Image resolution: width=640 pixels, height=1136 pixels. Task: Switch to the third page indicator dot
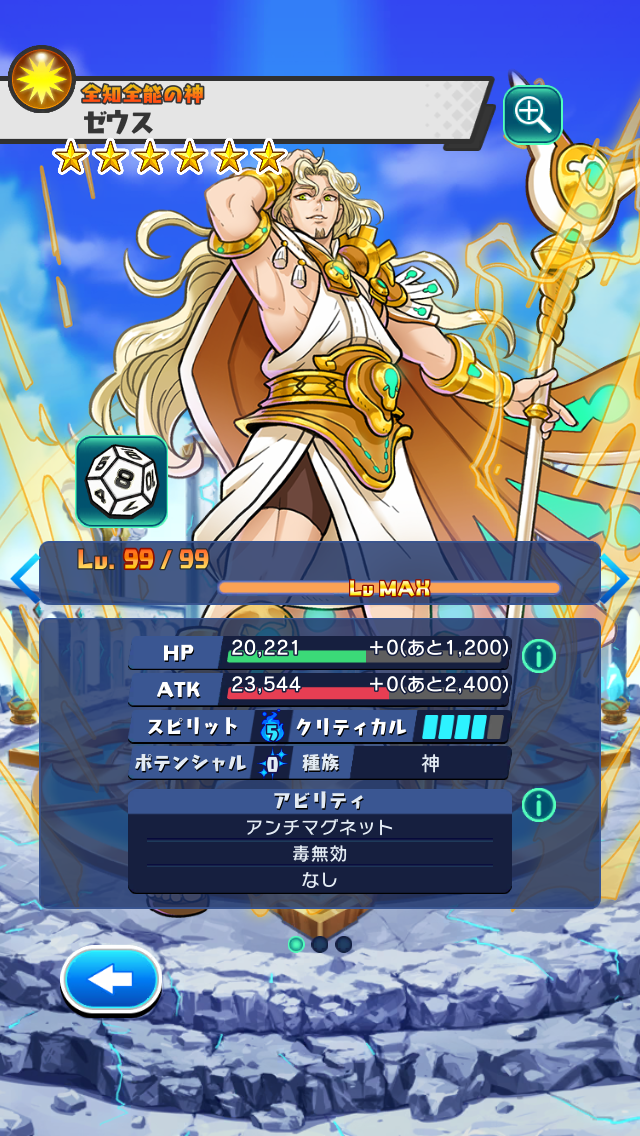pos(344,944)
